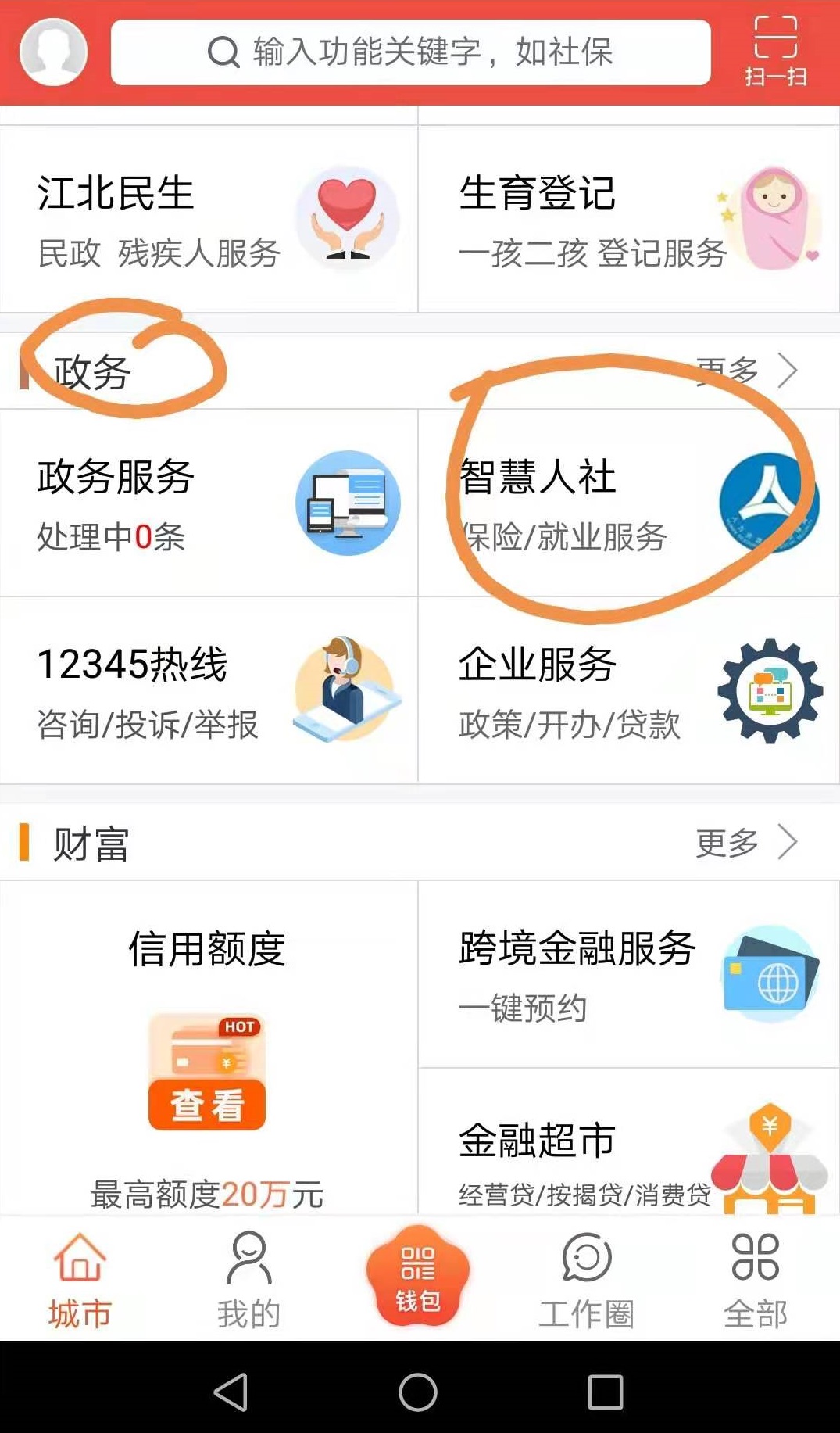This screenshot has height=1433, width=840.
Task: Switch to the 全部 tab
Action: pos(755,1279)
